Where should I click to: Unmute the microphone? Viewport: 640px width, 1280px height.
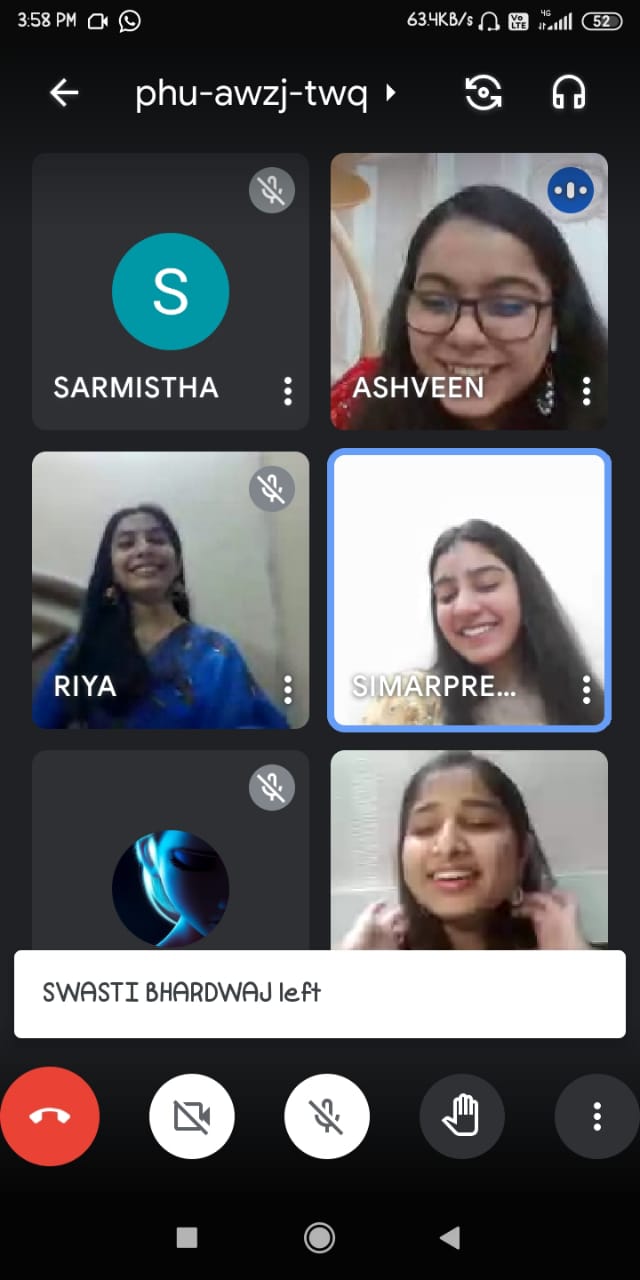pos(327,1116)
